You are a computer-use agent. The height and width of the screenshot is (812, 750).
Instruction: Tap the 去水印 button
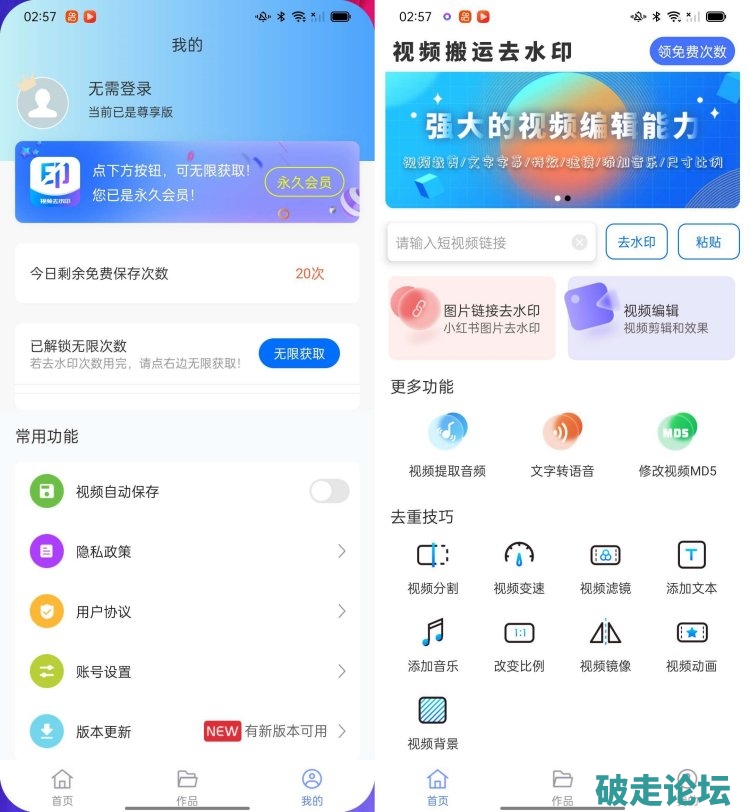[x=636, y=242]
